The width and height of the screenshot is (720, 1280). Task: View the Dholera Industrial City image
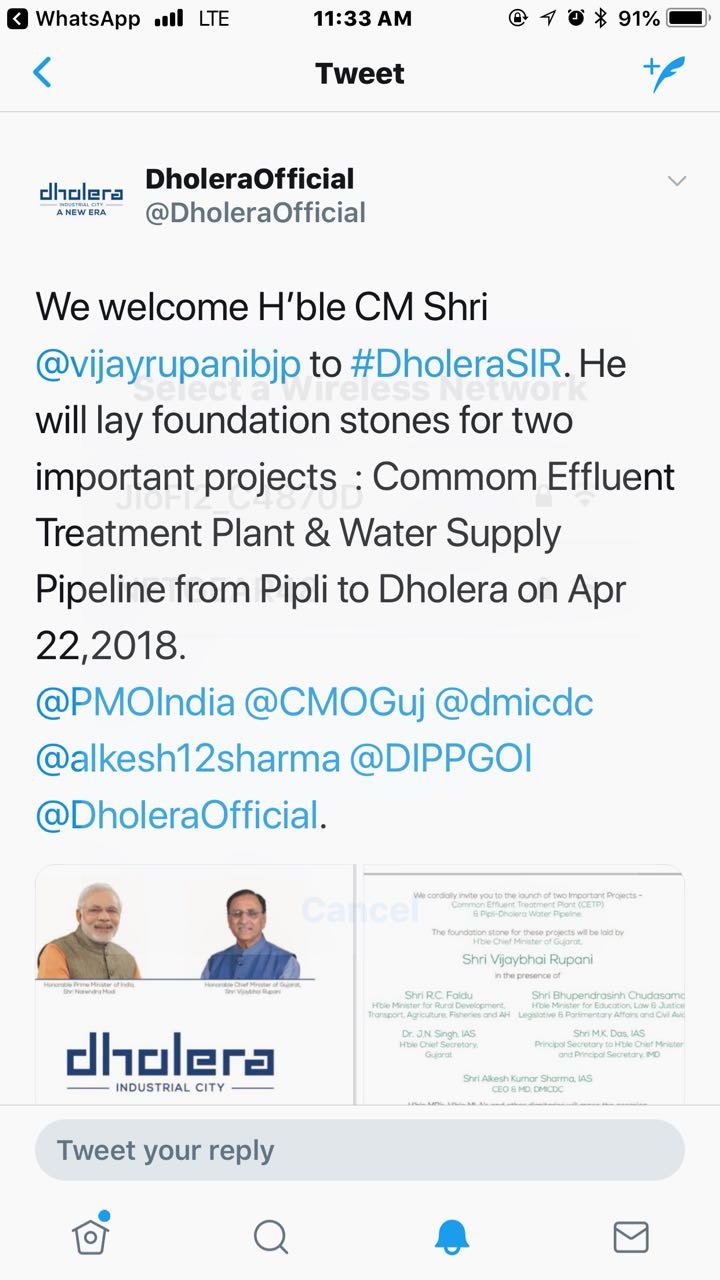tap(194, 985)
